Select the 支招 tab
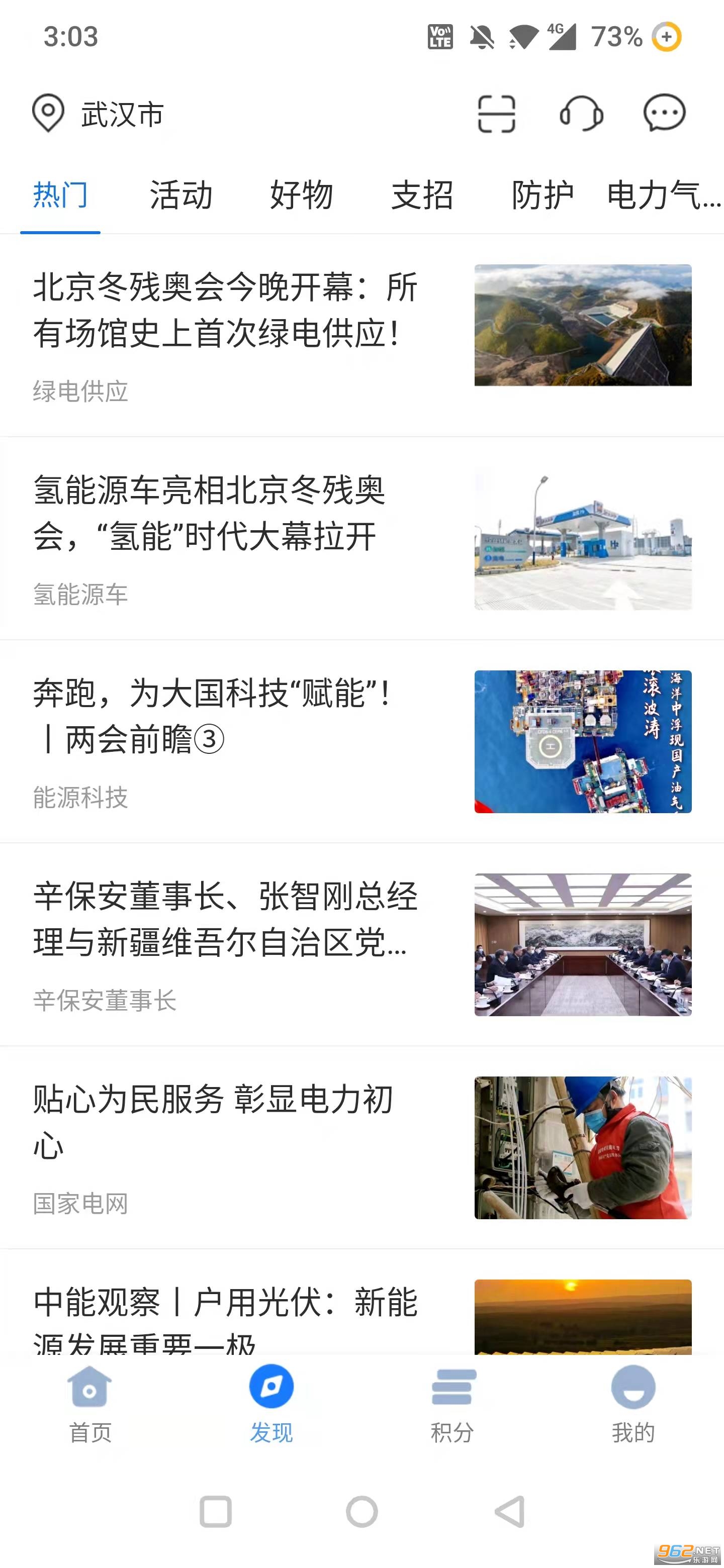 point(422,195)
